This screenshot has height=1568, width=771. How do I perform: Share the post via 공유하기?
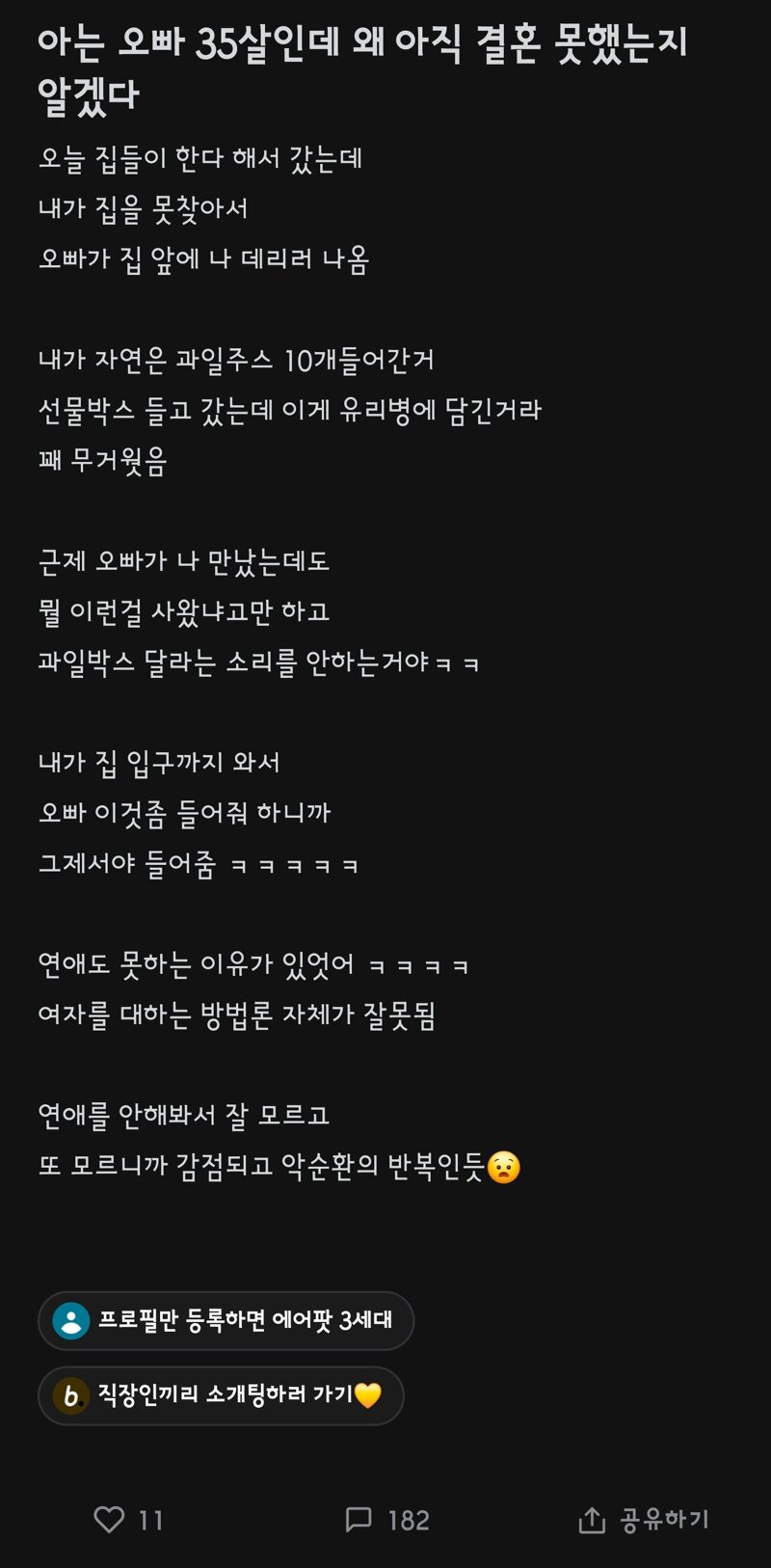click(643, 1520)
